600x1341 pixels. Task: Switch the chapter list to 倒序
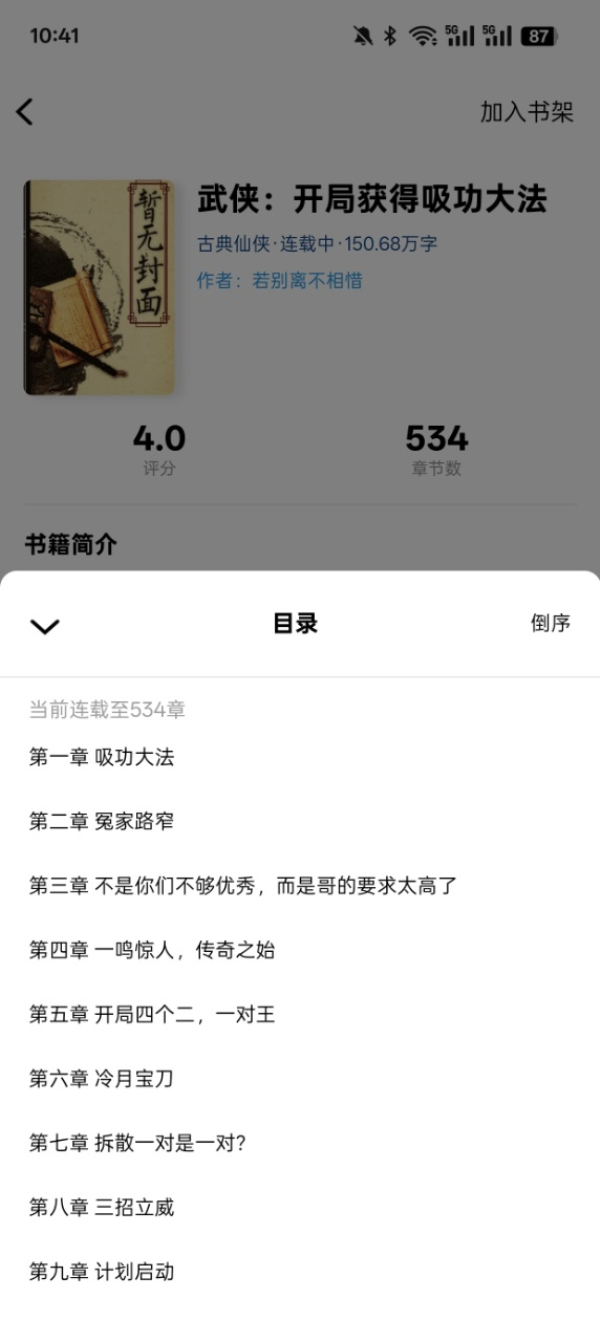tap(550, 623)
